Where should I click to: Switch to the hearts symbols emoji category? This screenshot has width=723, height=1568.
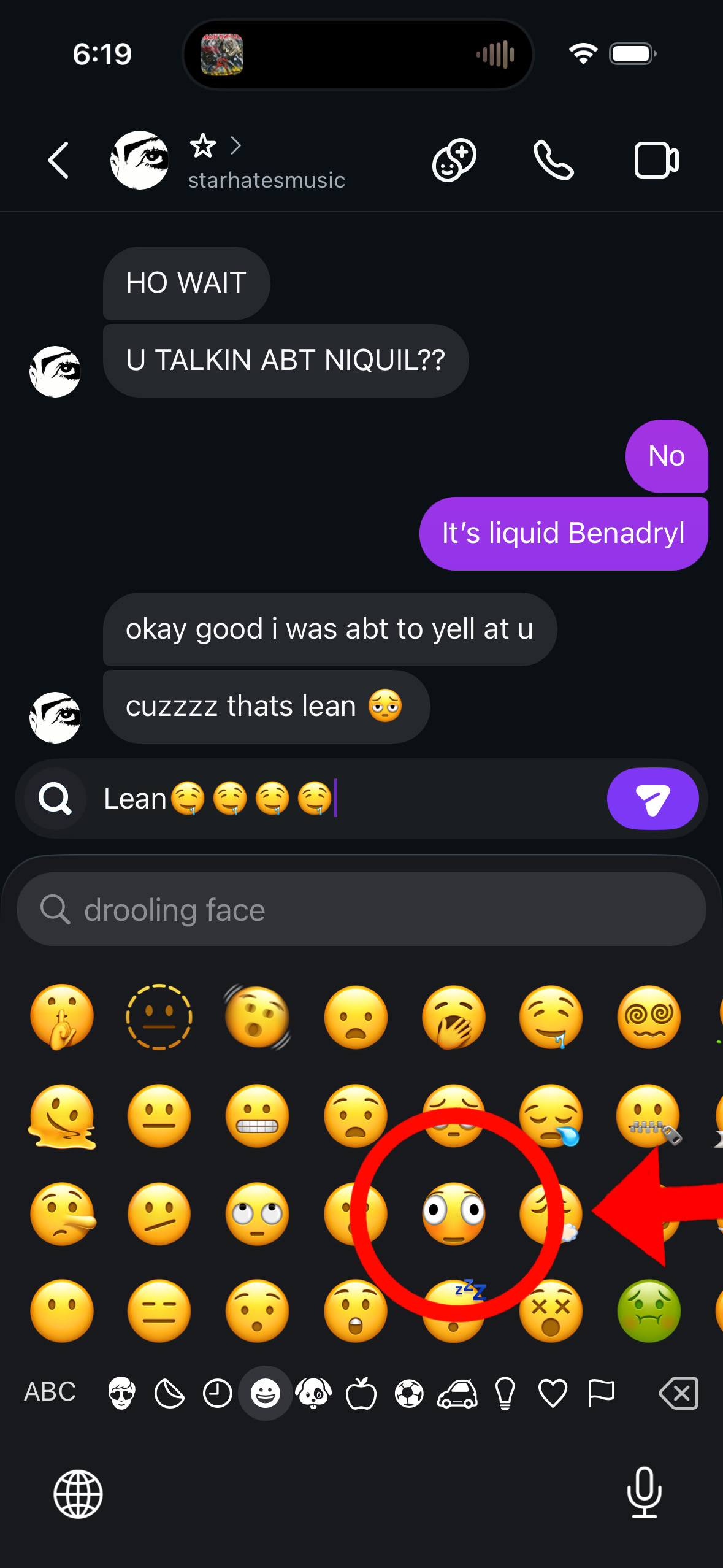pyautogui.click(x=553, y=1393)
